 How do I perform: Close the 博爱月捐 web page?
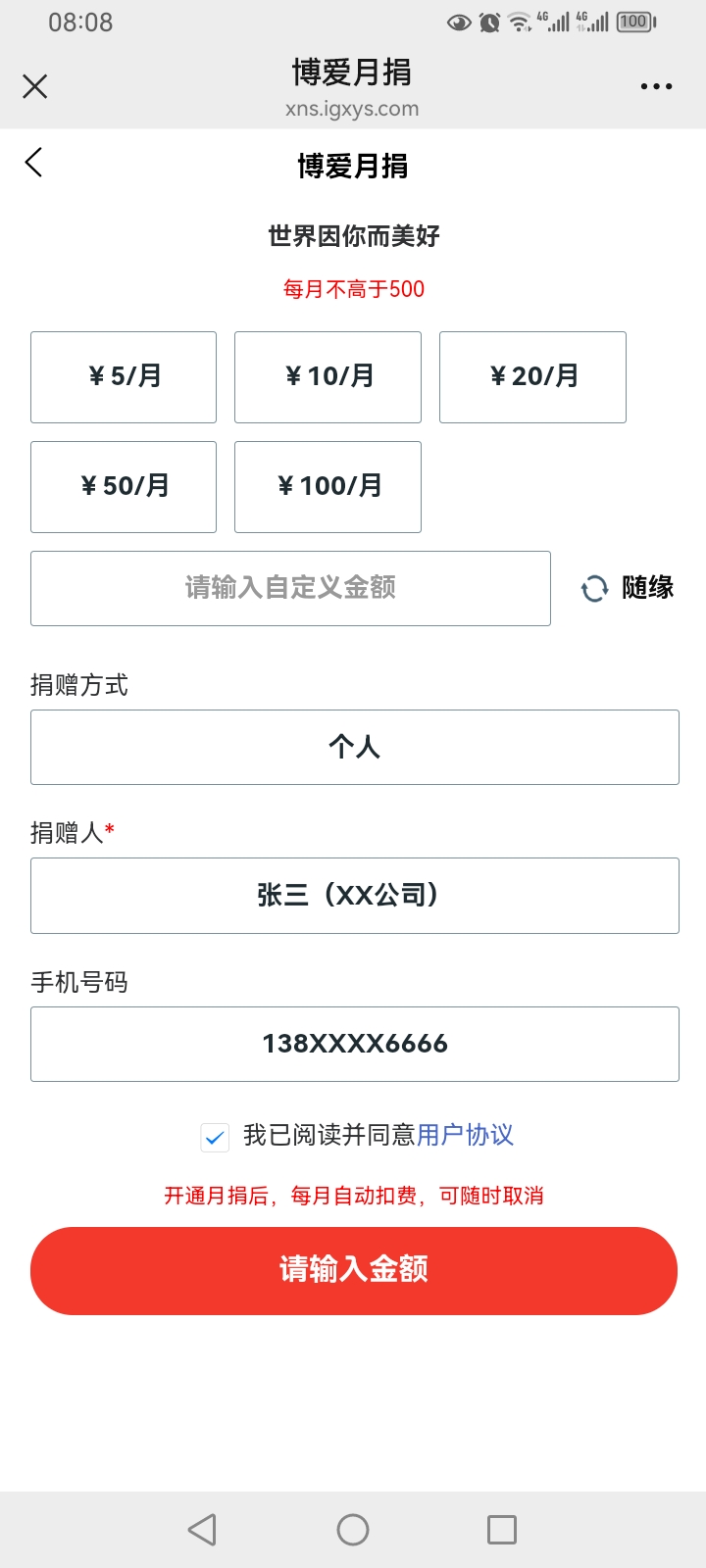[x=35, y=86]
